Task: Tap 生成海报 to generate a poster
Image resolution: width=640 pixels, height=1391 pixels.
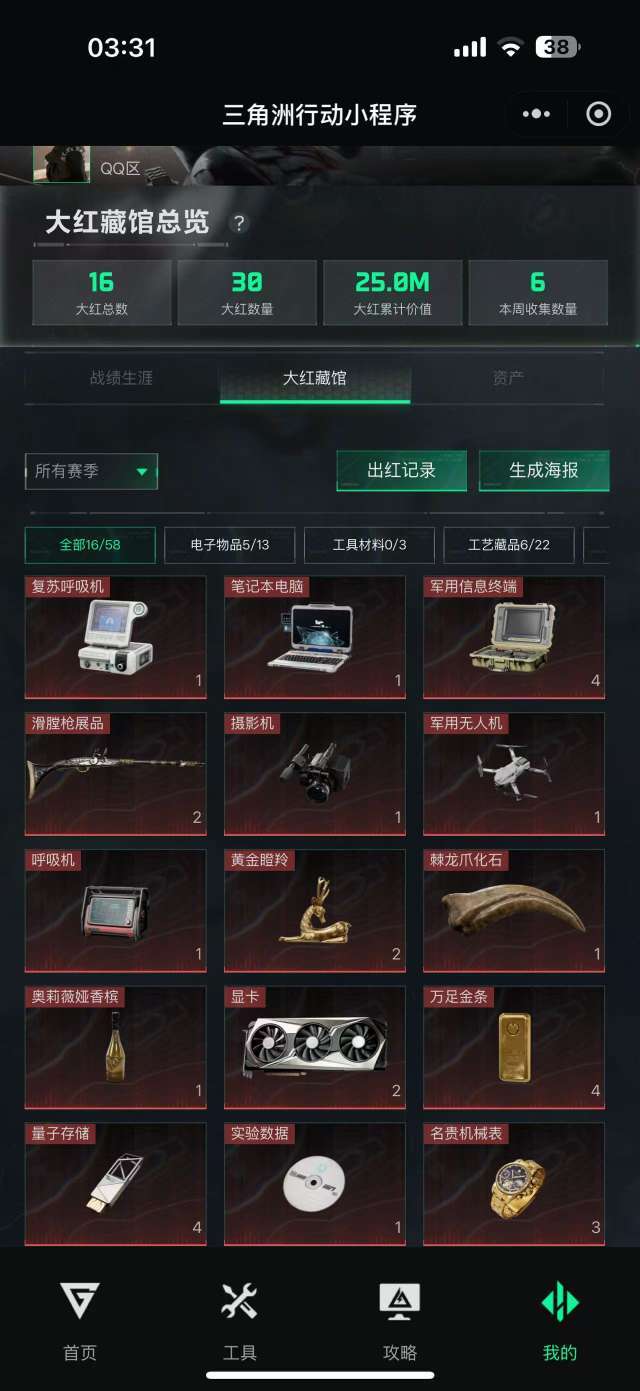Action: pos(544,470)
